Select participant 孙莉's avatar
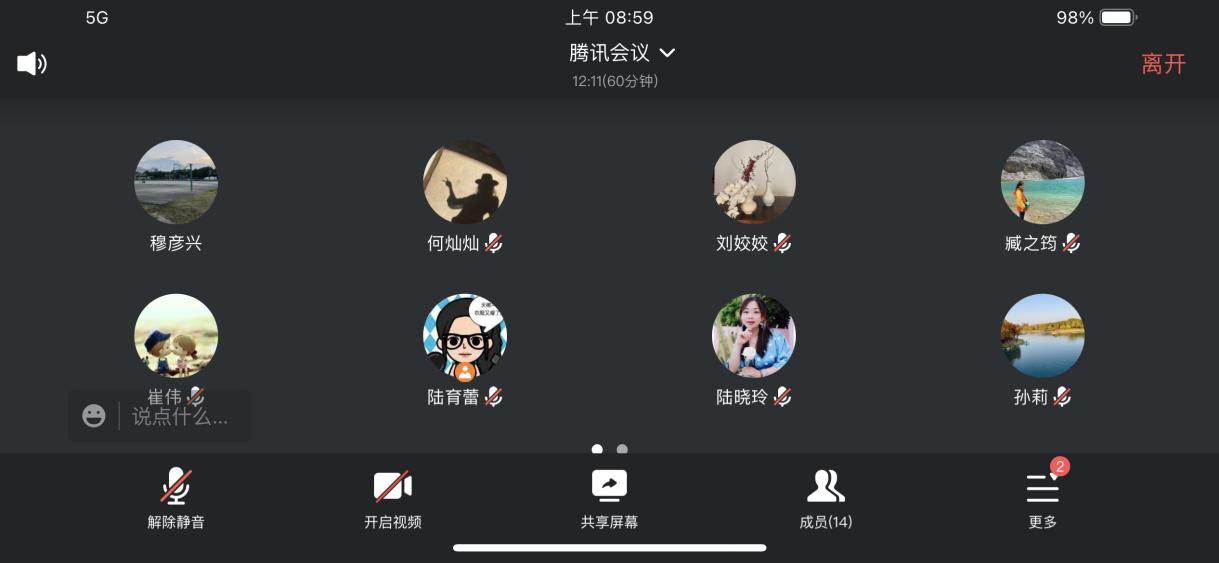This screenshot has width=1219, height=563. click(1043, 336)
